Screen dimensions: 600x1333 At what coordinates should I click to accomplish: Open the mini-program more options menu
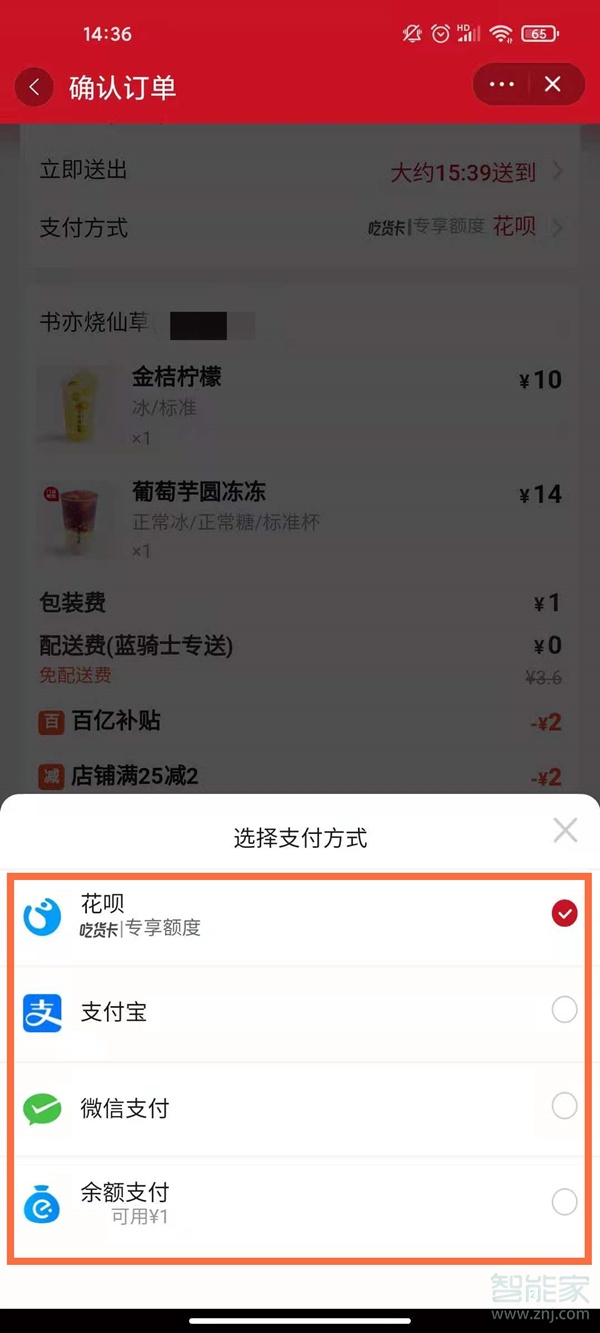click(502, 85)
